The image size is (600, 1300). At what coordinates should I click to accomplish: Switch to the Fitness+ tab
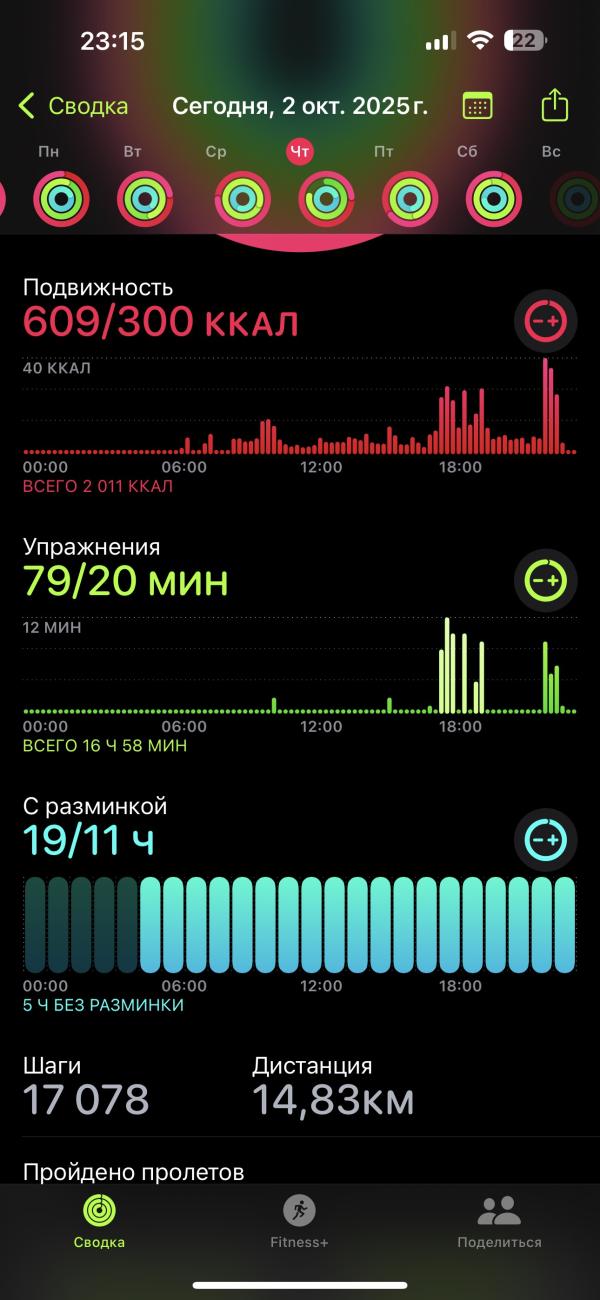click(x=299, y=1222)
